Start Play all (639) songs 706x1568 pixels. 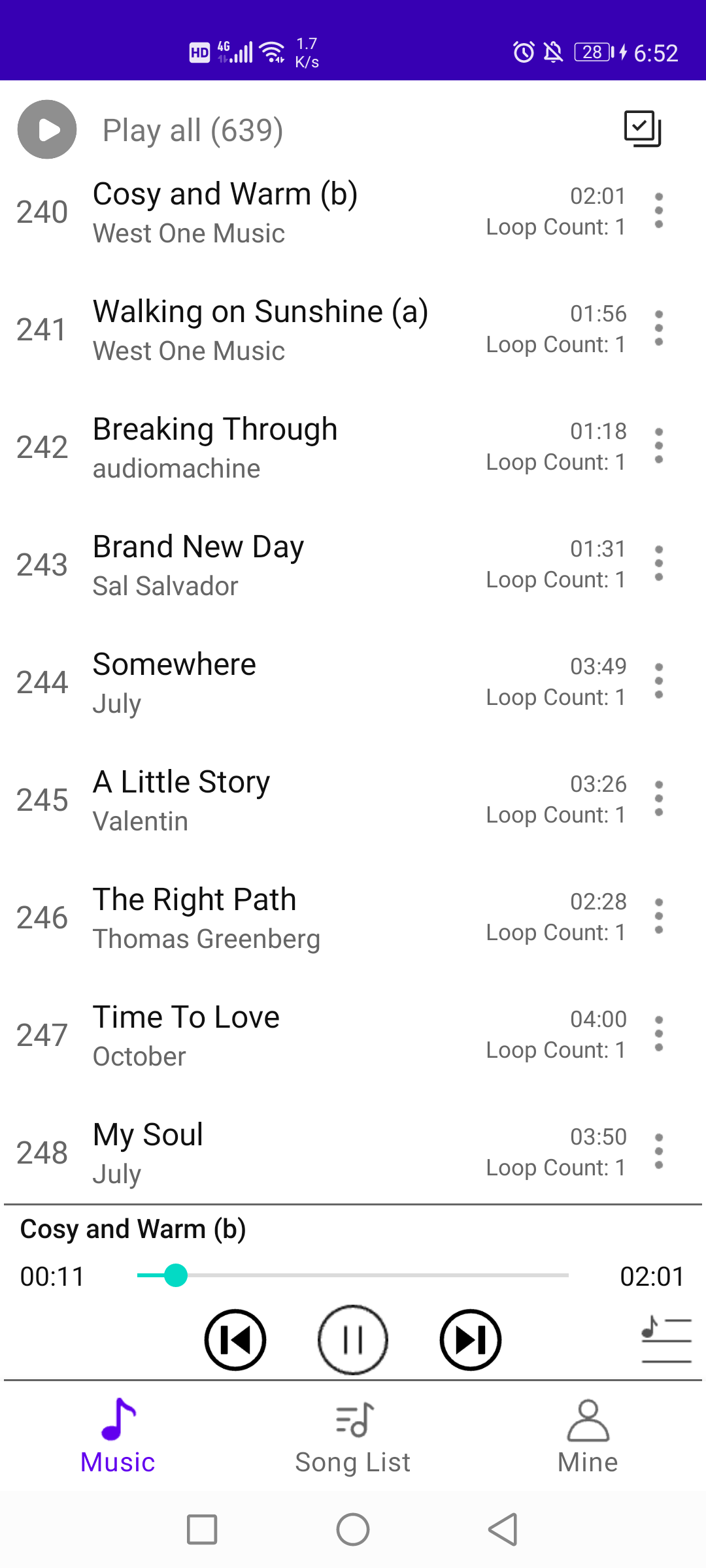(x=47, y=129)
